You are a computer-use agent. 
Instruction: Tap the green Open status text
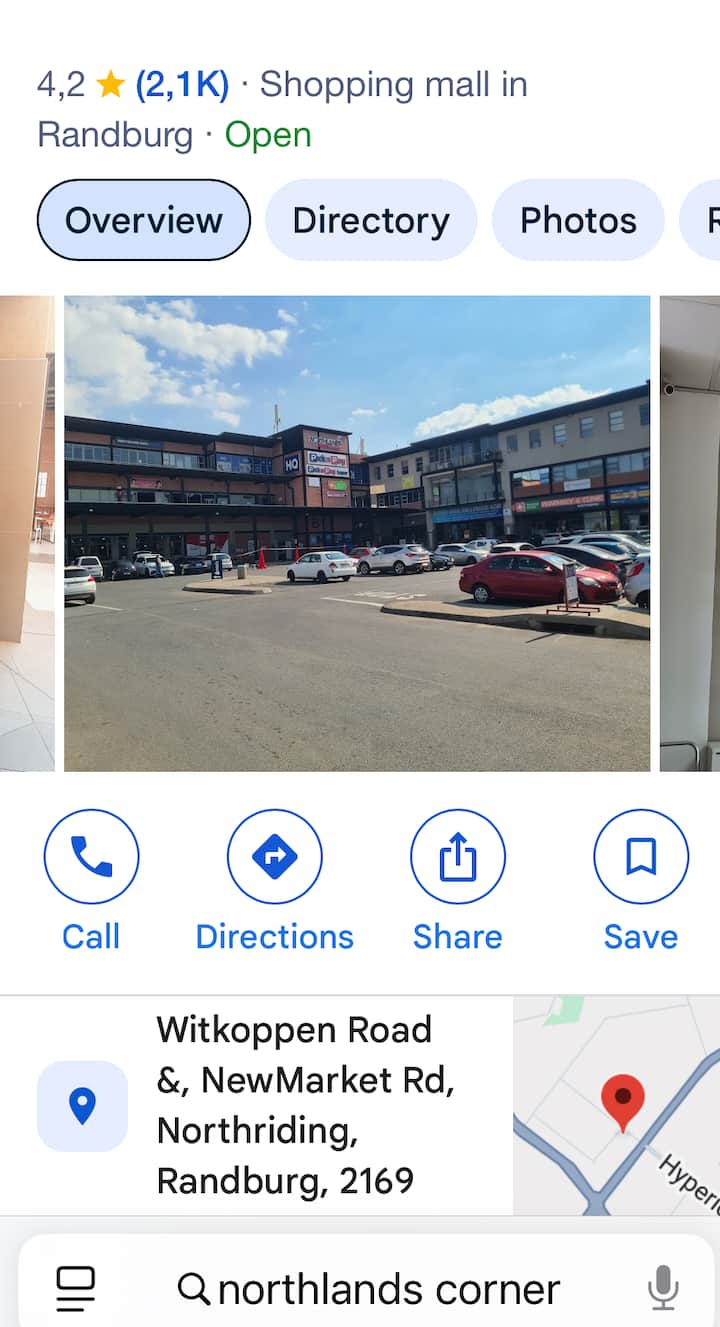pyautogui.click(x=268, y=135)
